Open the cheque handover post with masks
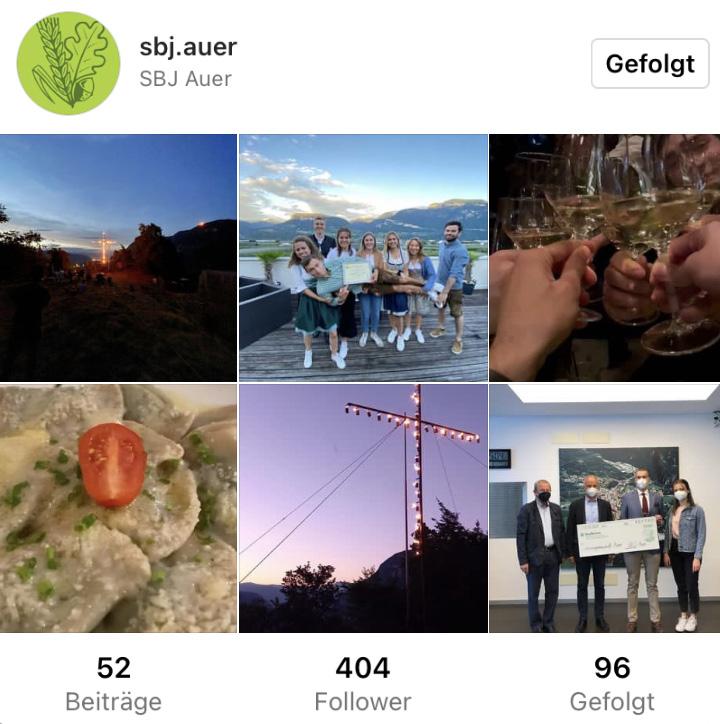Screen dimensions: 720x724 605,508
